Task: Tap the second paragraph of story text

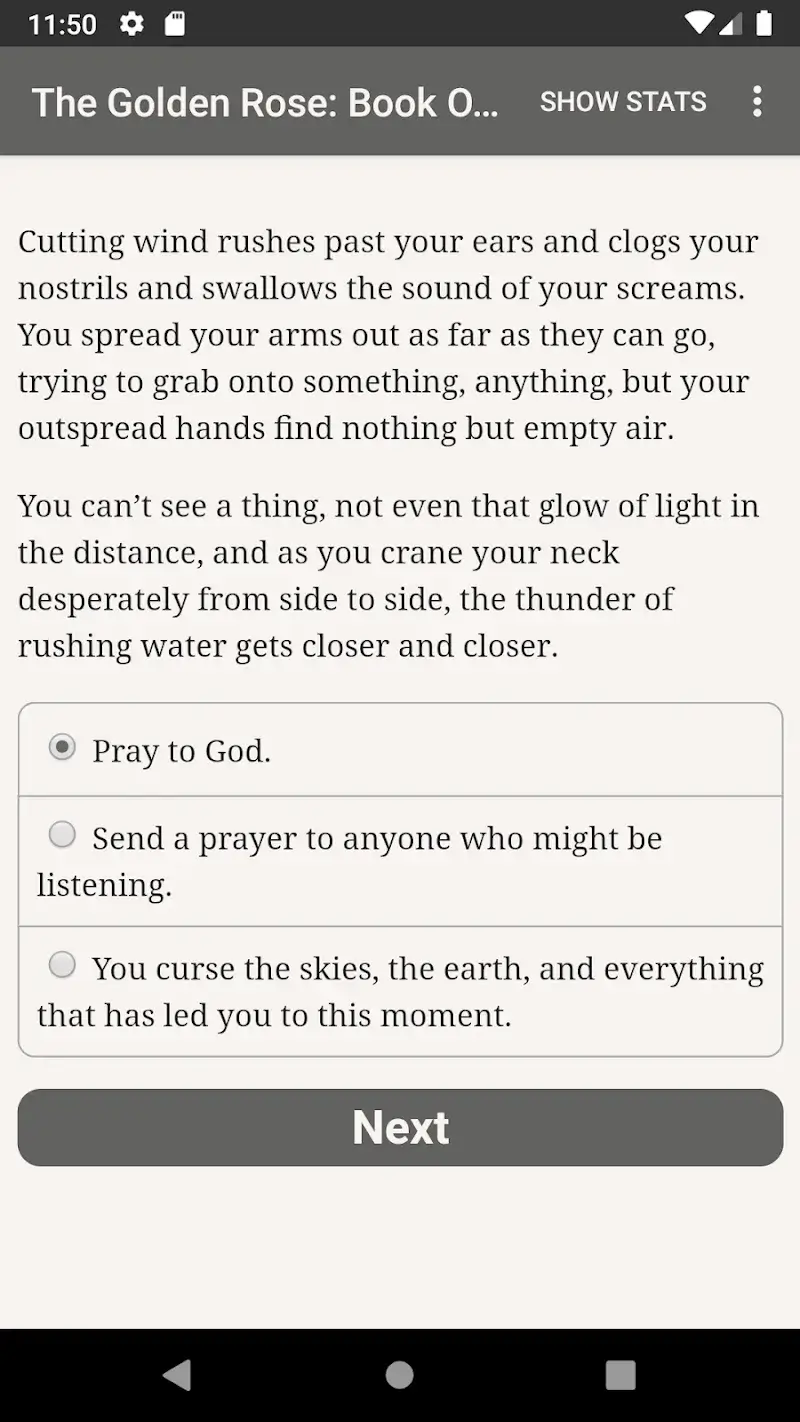Action: tap(390, 575)
